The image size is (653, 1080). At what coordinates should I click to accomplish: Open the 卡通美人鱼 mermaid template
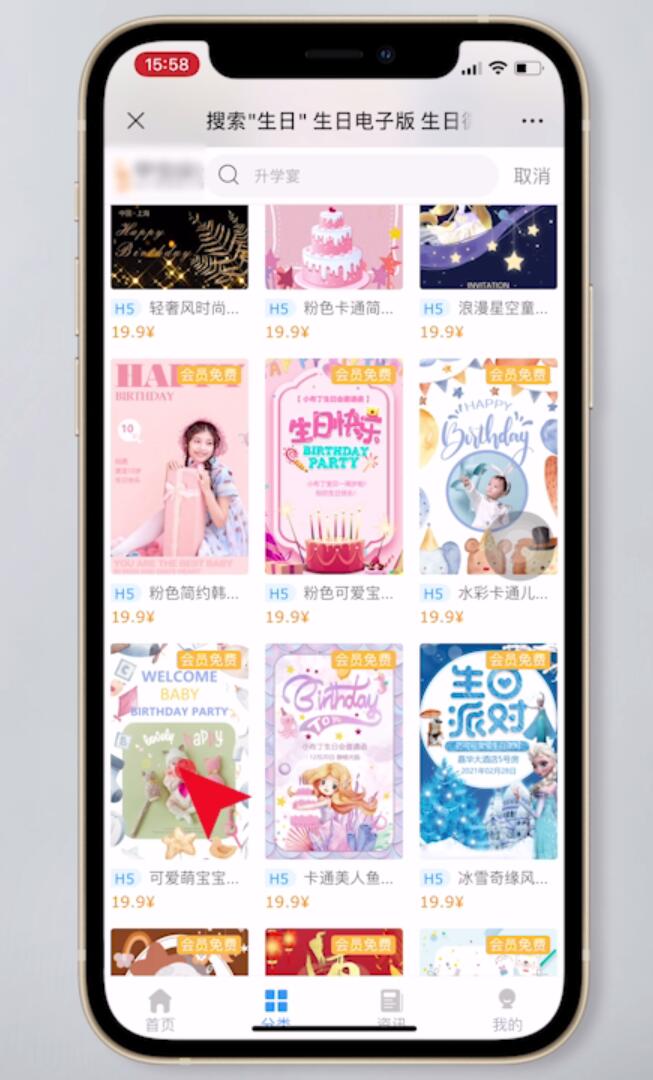point(333,751)
